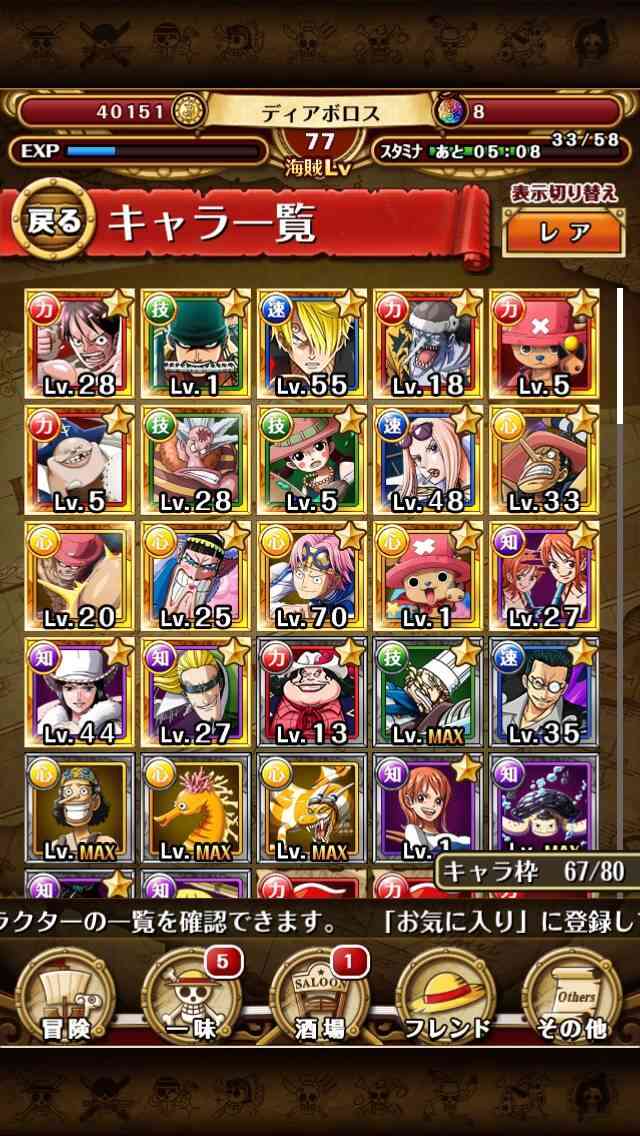The width and height of the screenshot is (640, 1136).
Task: Select the Lv.44 white-hat character
Action: [x=80, y=691]
